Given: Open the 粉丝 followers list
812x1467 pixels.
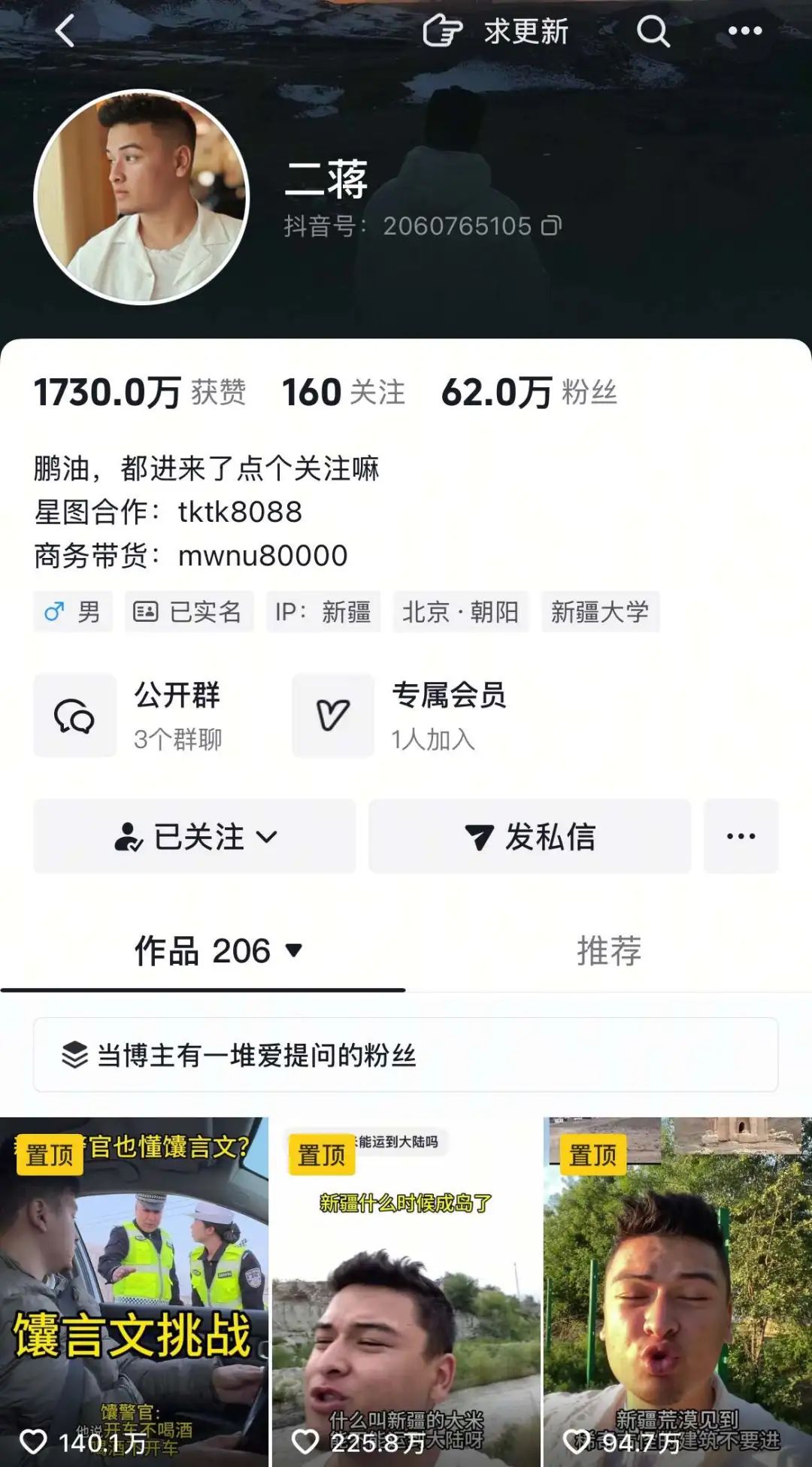Looking at the screenshot, I should [529, 393].
